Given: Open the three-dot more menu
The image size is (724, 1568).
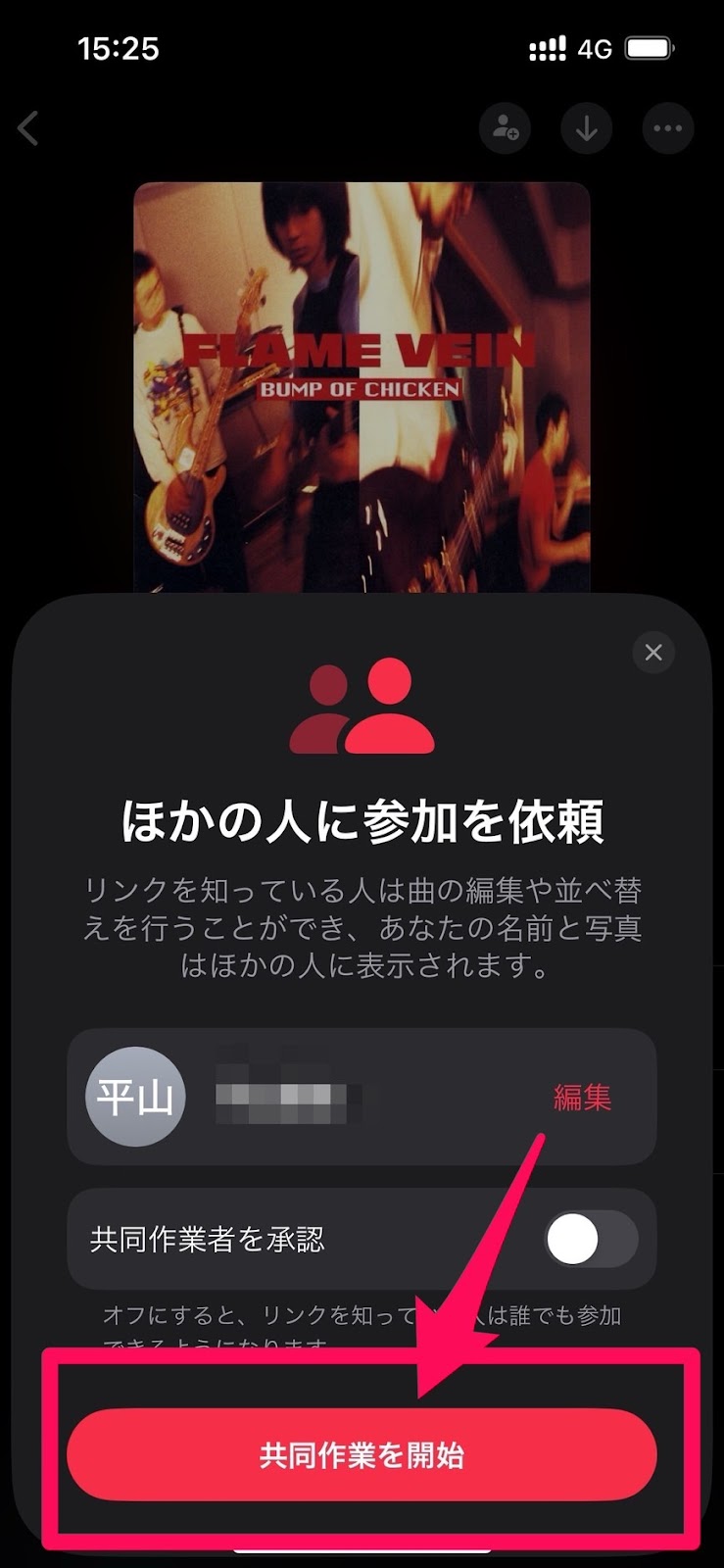Looking at the screenshot, I should 668,128.
